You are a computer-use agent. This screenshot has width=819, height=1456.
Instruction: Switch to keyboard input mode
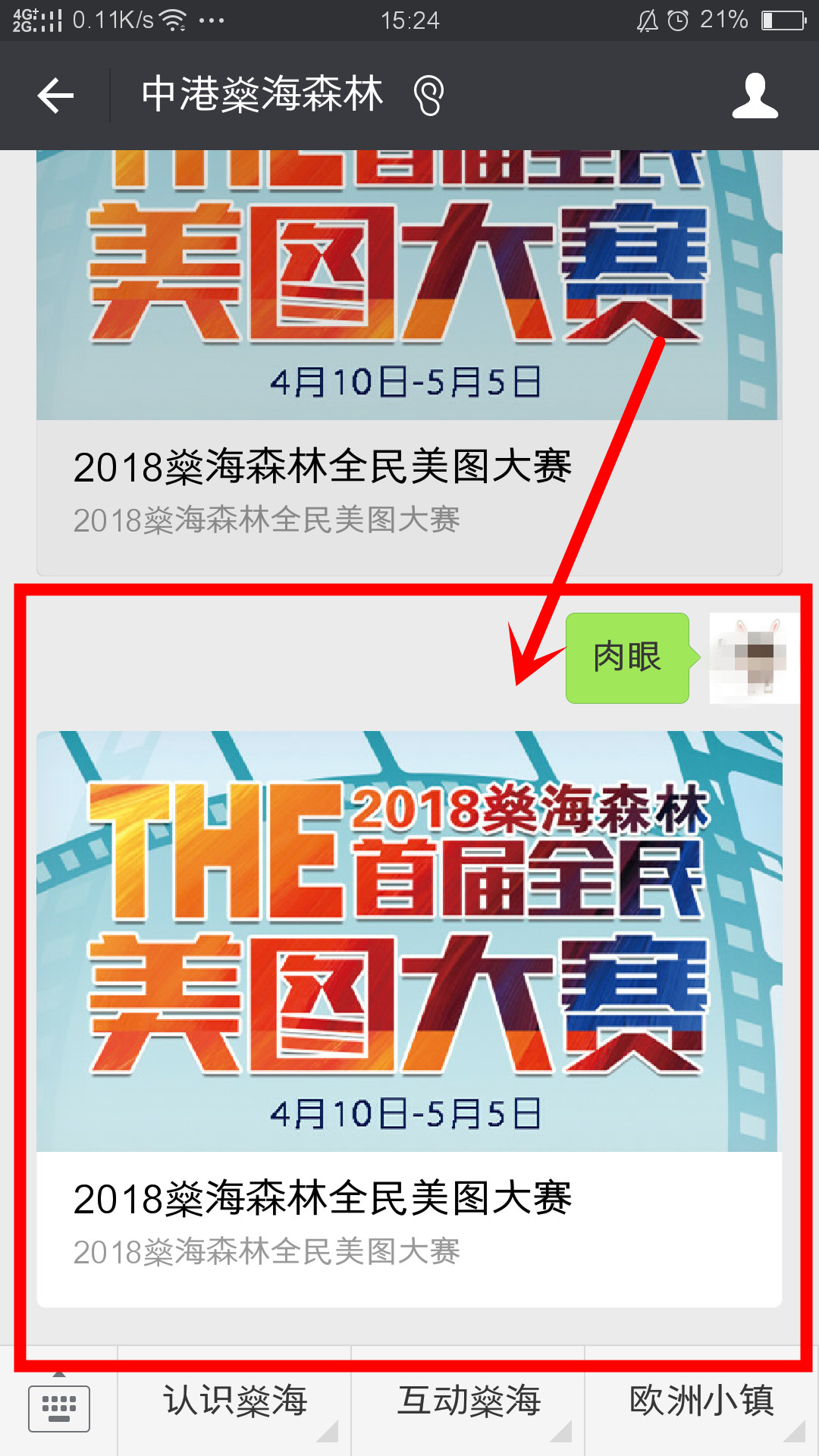click(x=59, y=1407)
